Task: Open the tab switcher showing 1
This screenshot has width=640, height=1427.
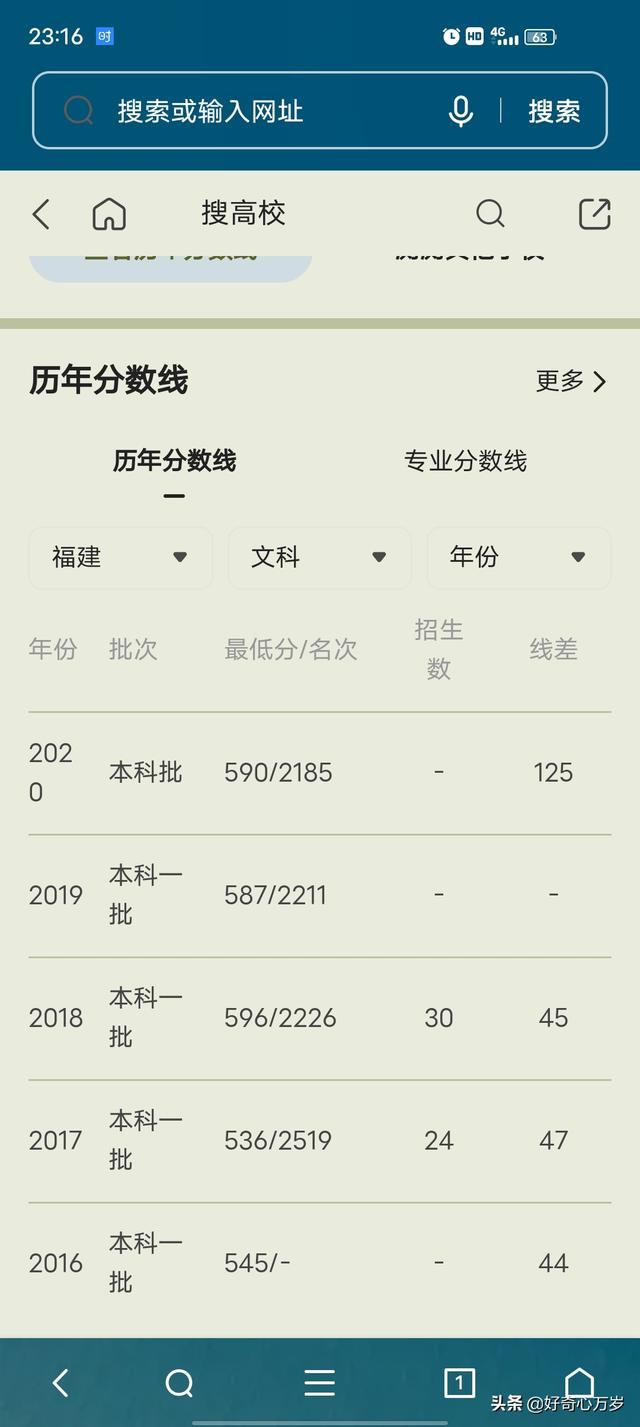Action: (x=459, y=1383)
